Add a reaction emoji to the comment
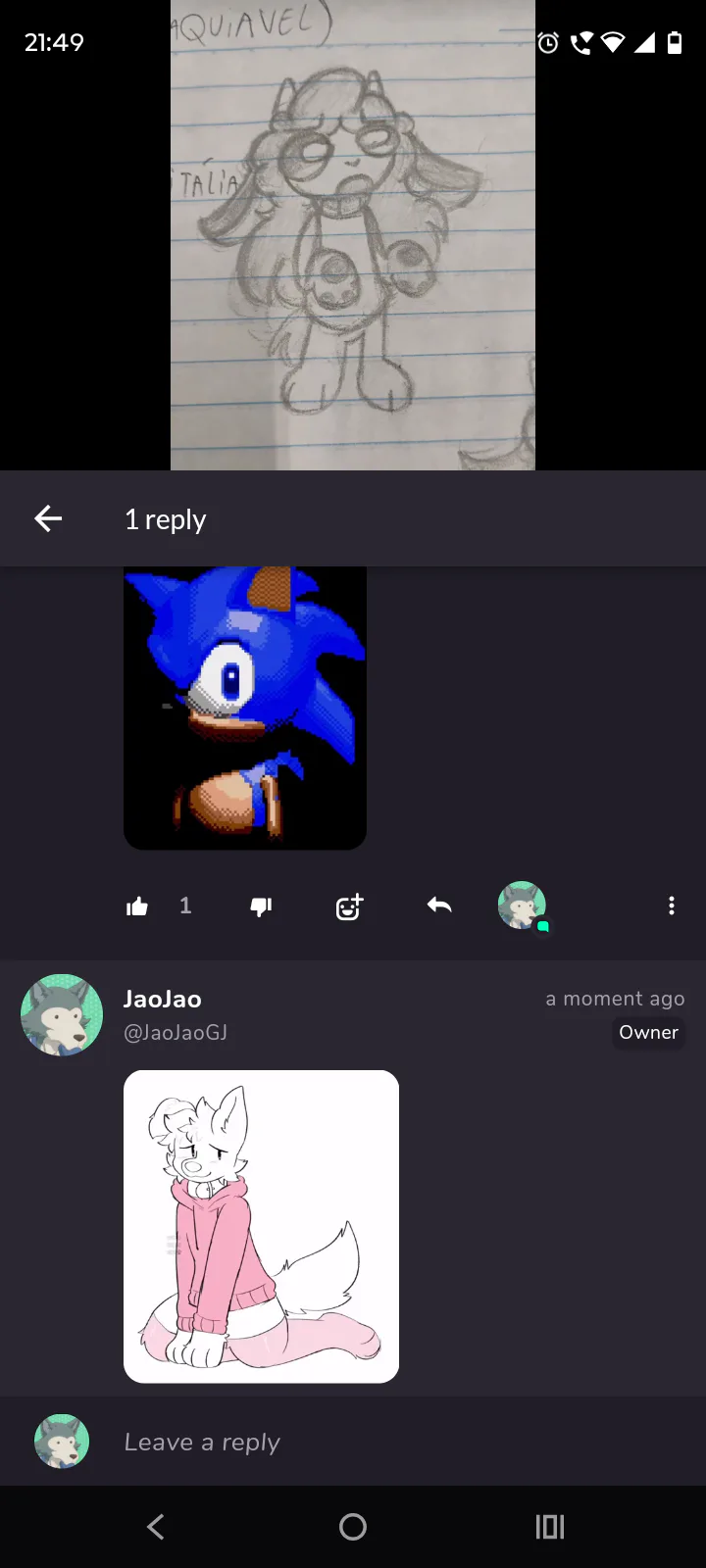 click(x=349, y=906)
